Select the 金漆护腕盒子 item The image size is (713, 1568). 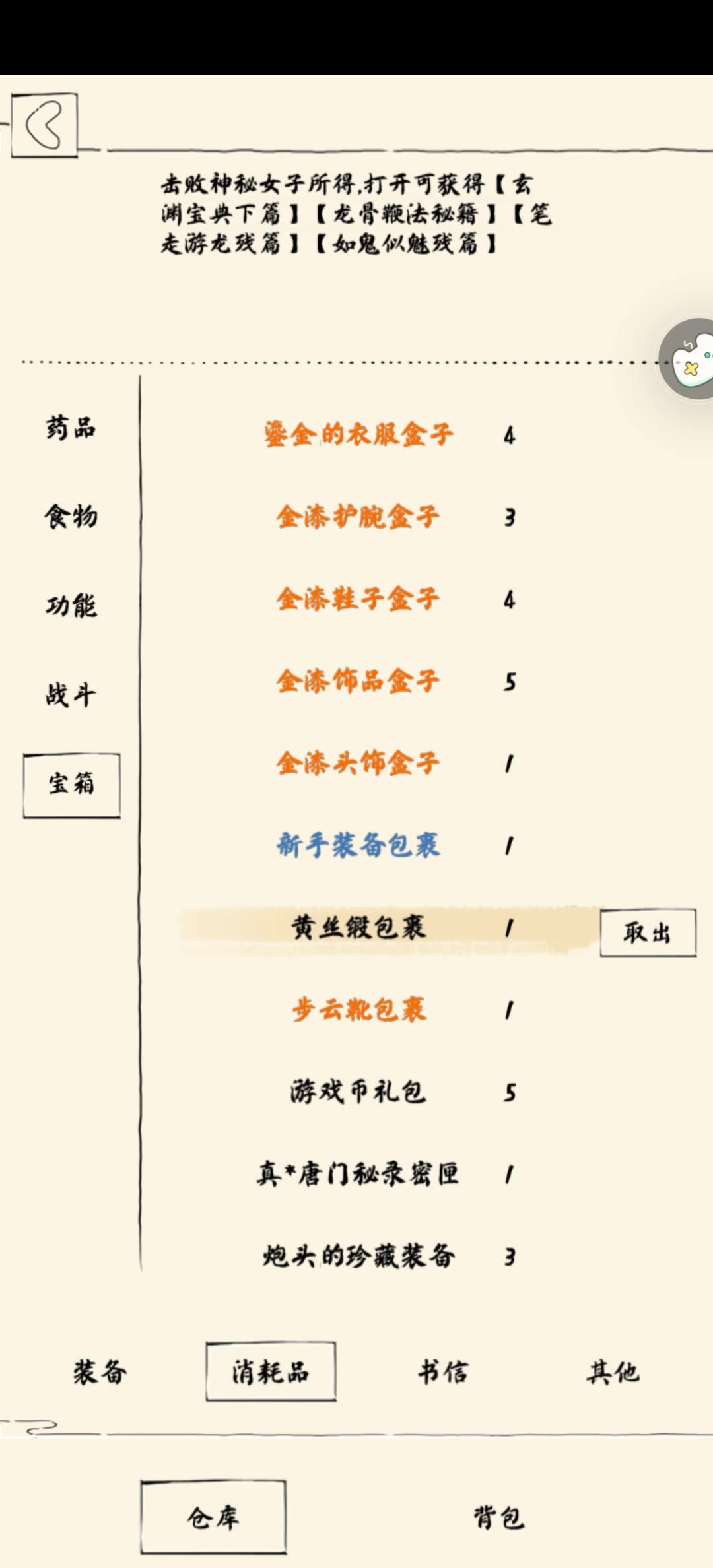tap(358, 517)
